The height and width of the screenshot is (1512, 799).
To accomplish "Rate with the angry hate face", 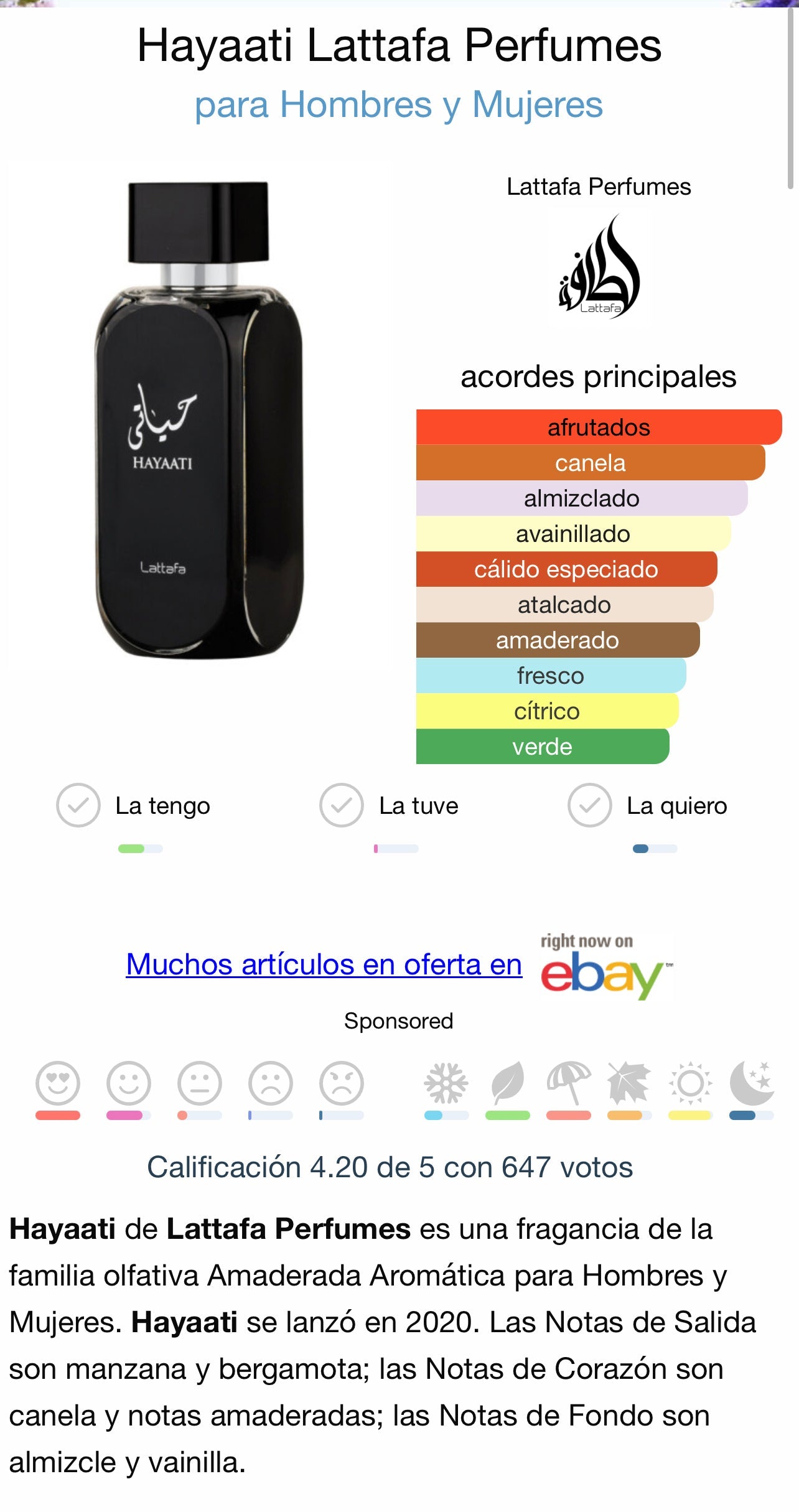I will pos(342,1083).
